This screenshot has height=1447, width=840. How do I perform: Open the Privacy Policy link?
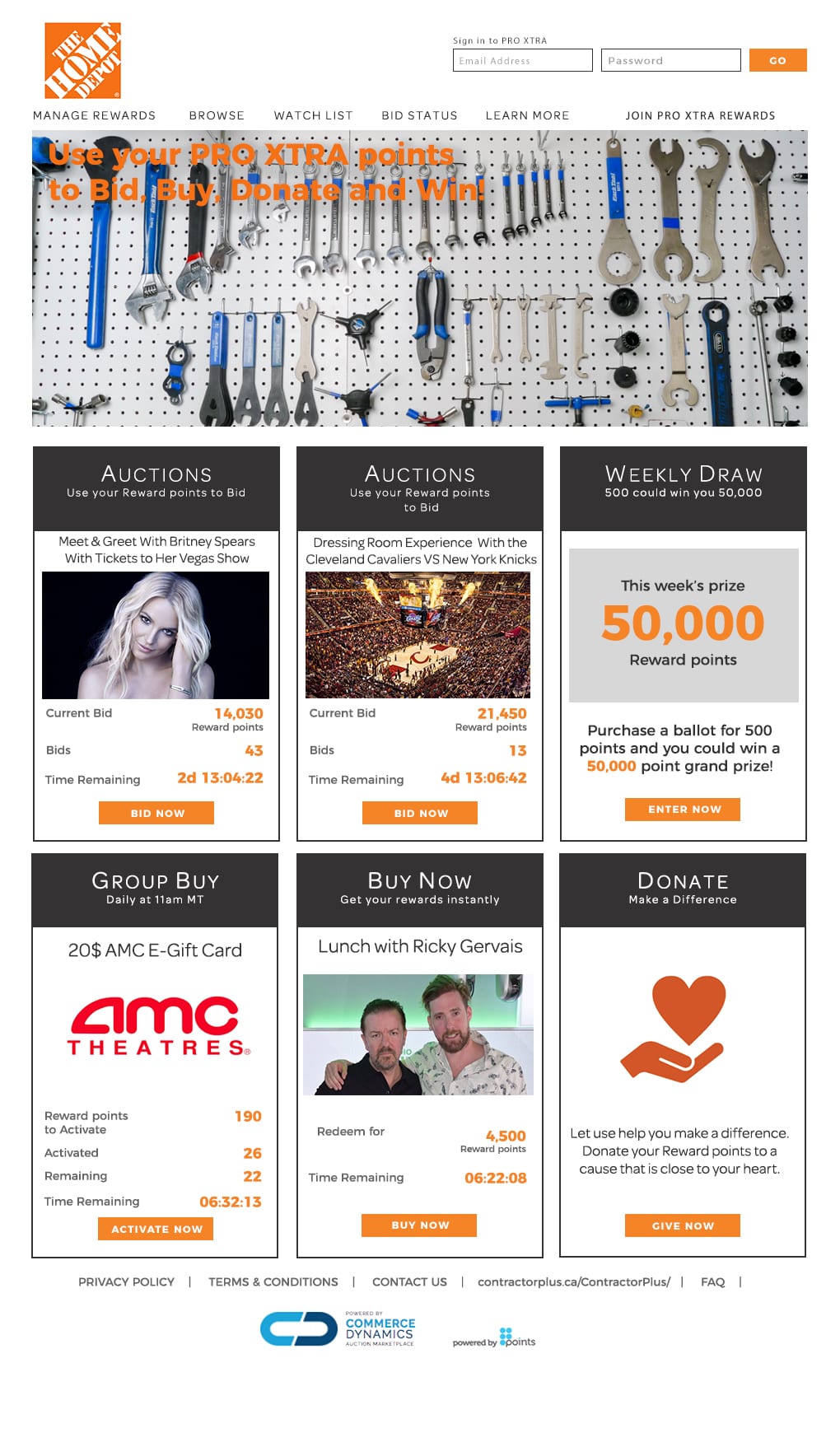(x=126, y=1281)
